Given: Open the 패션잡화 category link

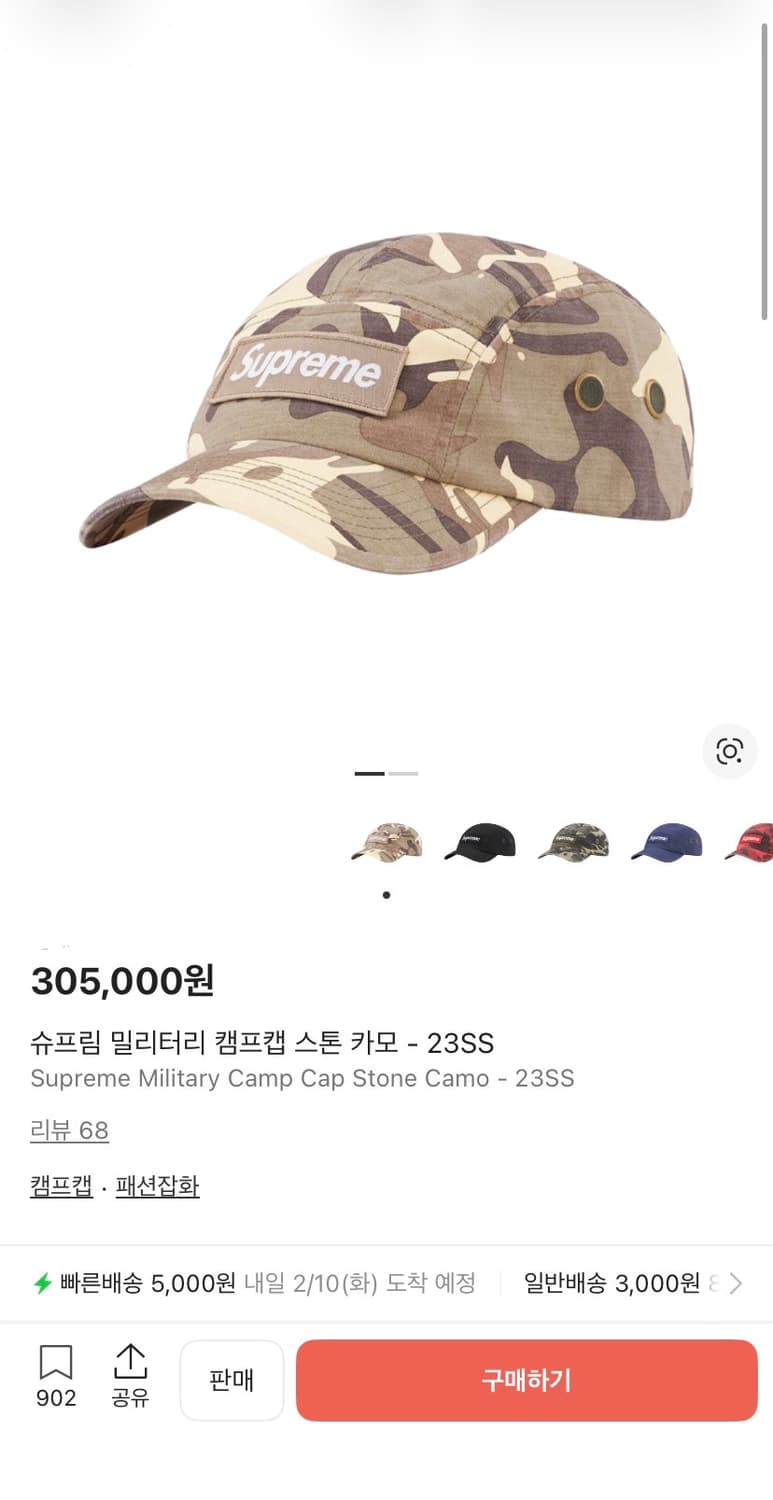Looking at the screenshot, I should pyautogui.click(x=157, y=1185).
